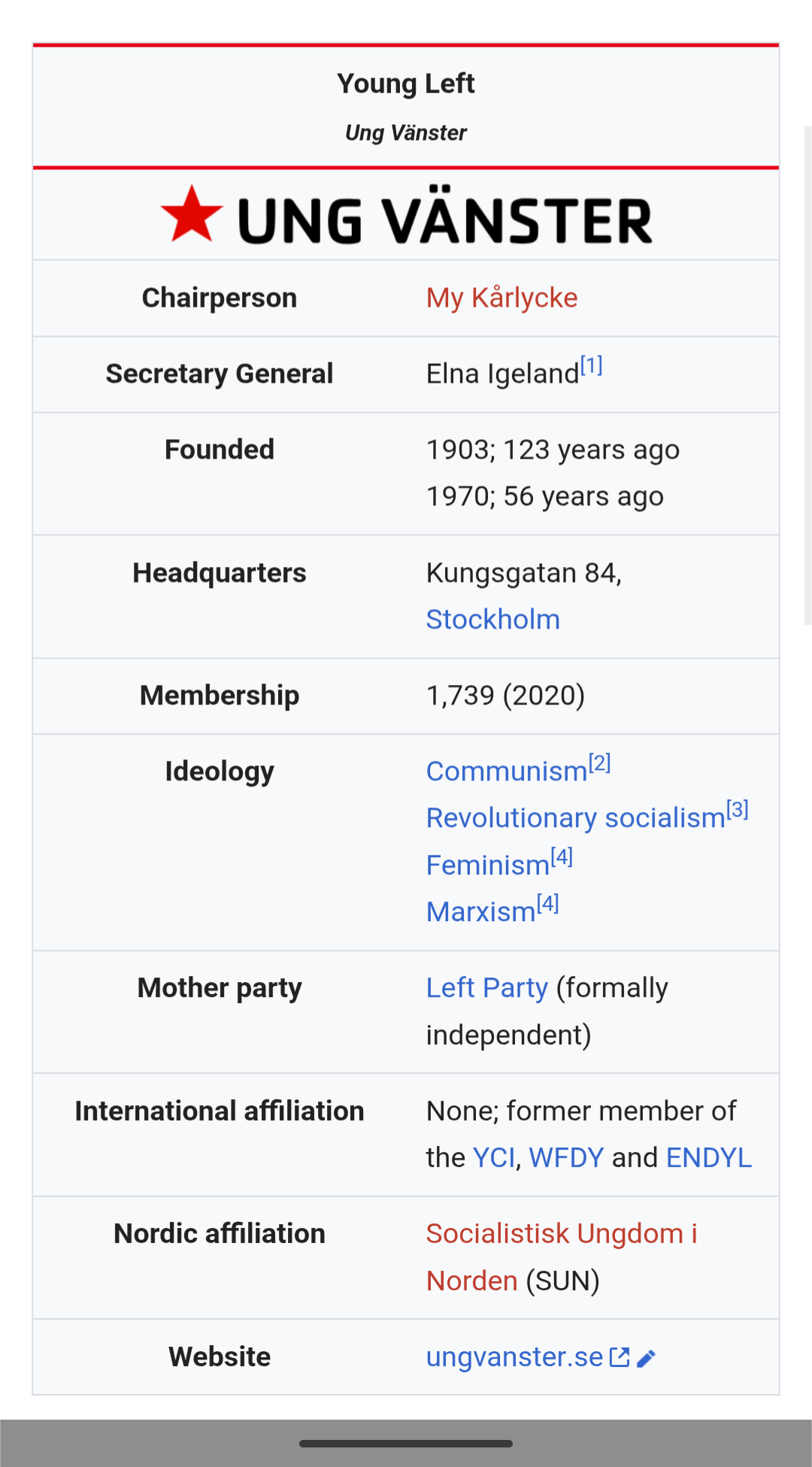The width and height of the screenshot is (812, 1467).
Task: Open the Communism ideology link
Action: (506, 771)
